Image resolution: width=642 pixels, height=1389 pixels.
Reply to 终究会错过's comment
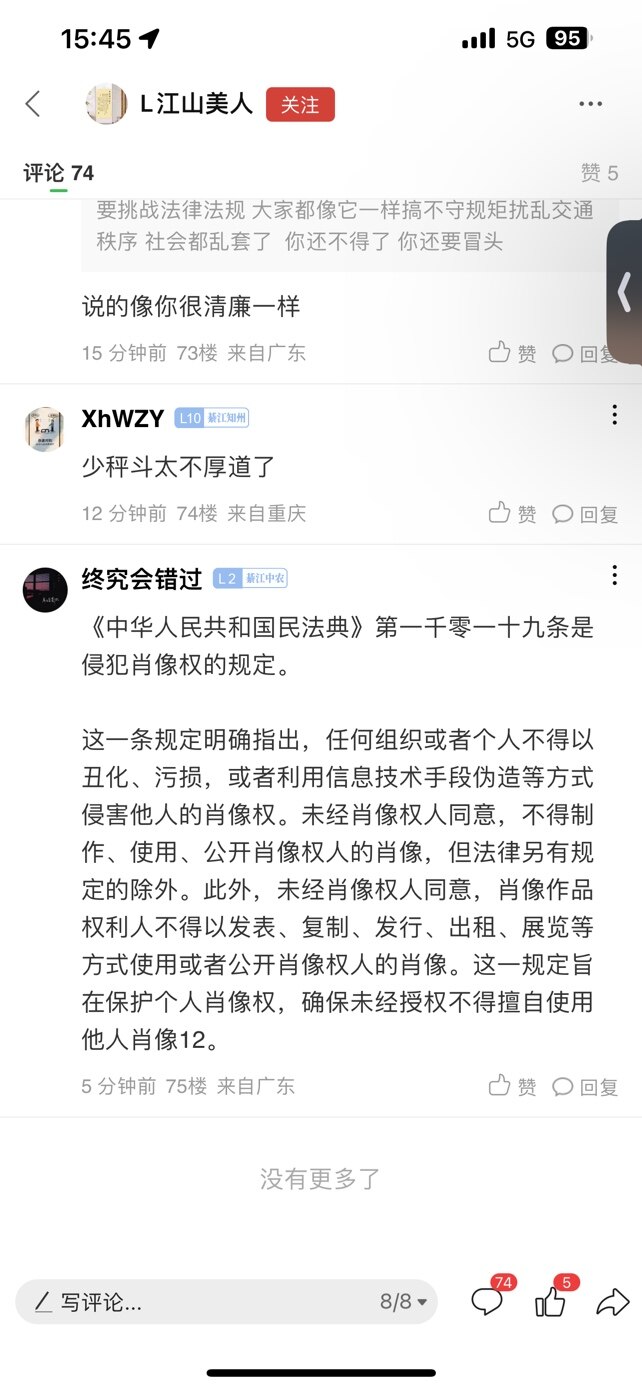[x=586, y=1086]
